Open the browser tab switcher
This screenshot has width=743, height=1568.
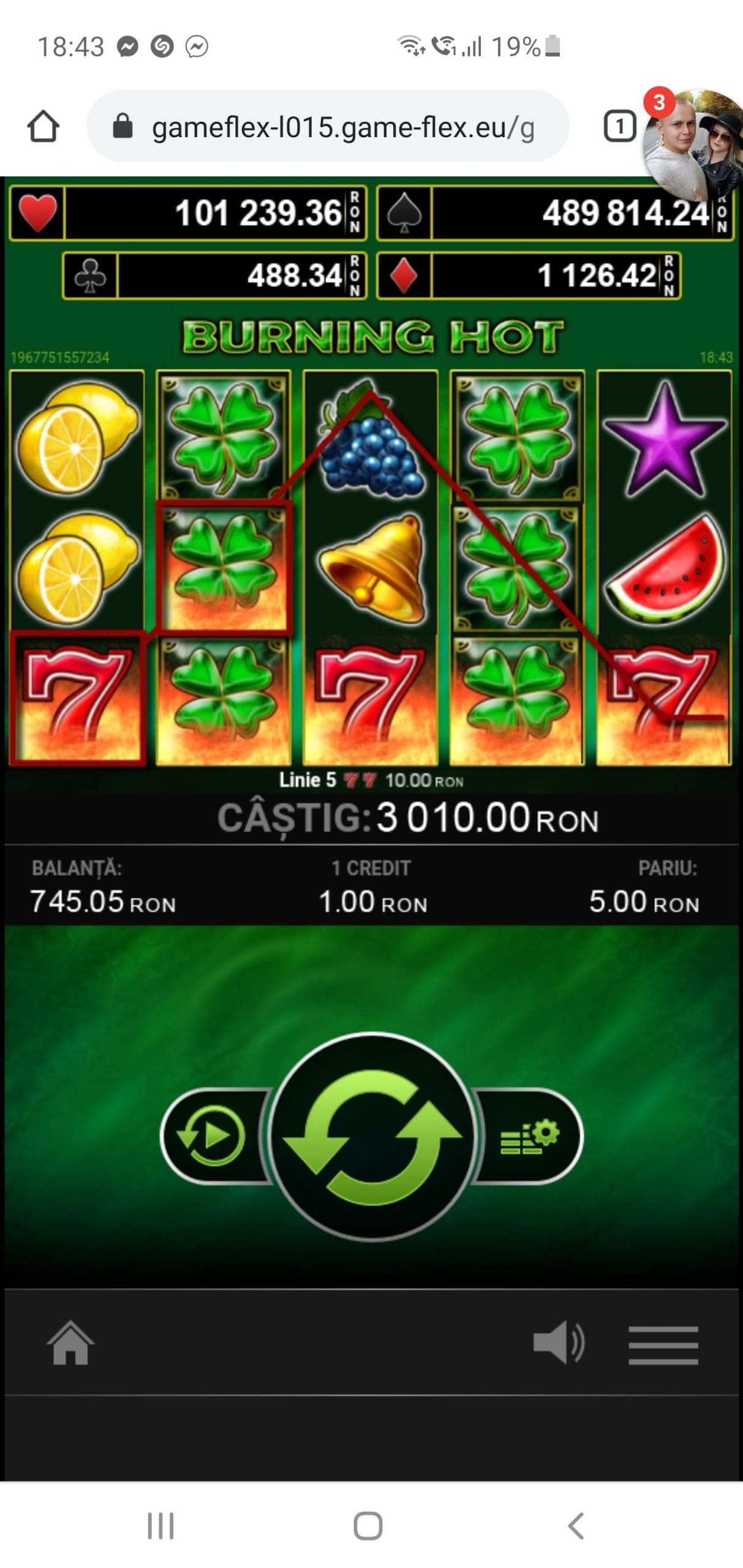(619, 127)
